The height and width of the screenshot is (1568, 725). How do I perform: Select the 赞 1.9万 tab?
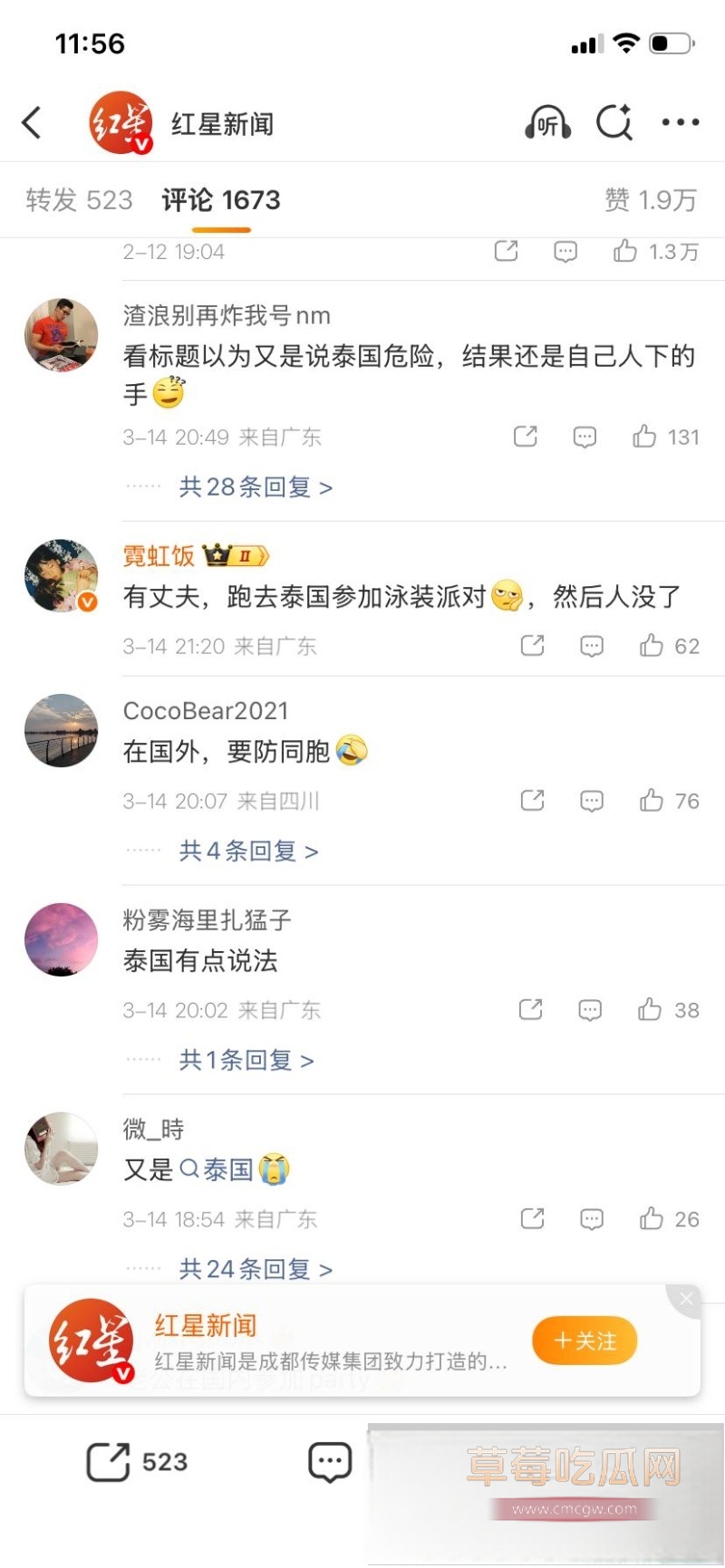(x=652, y=199)
